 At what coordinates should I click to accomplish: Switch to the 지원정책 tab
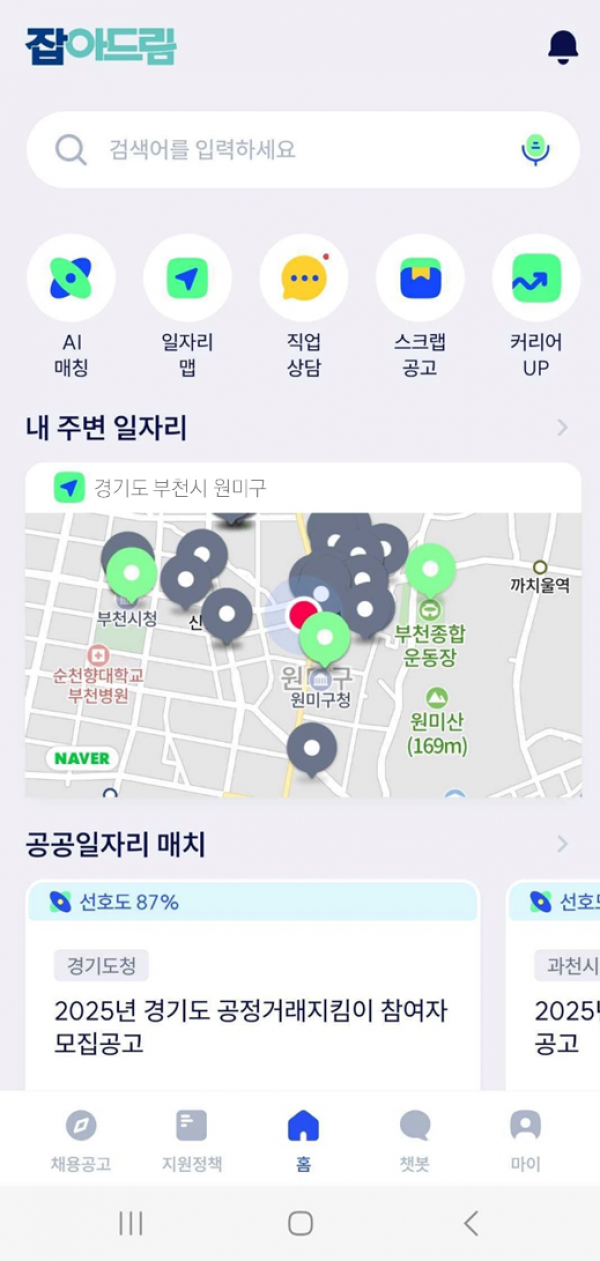(192, 1140)
